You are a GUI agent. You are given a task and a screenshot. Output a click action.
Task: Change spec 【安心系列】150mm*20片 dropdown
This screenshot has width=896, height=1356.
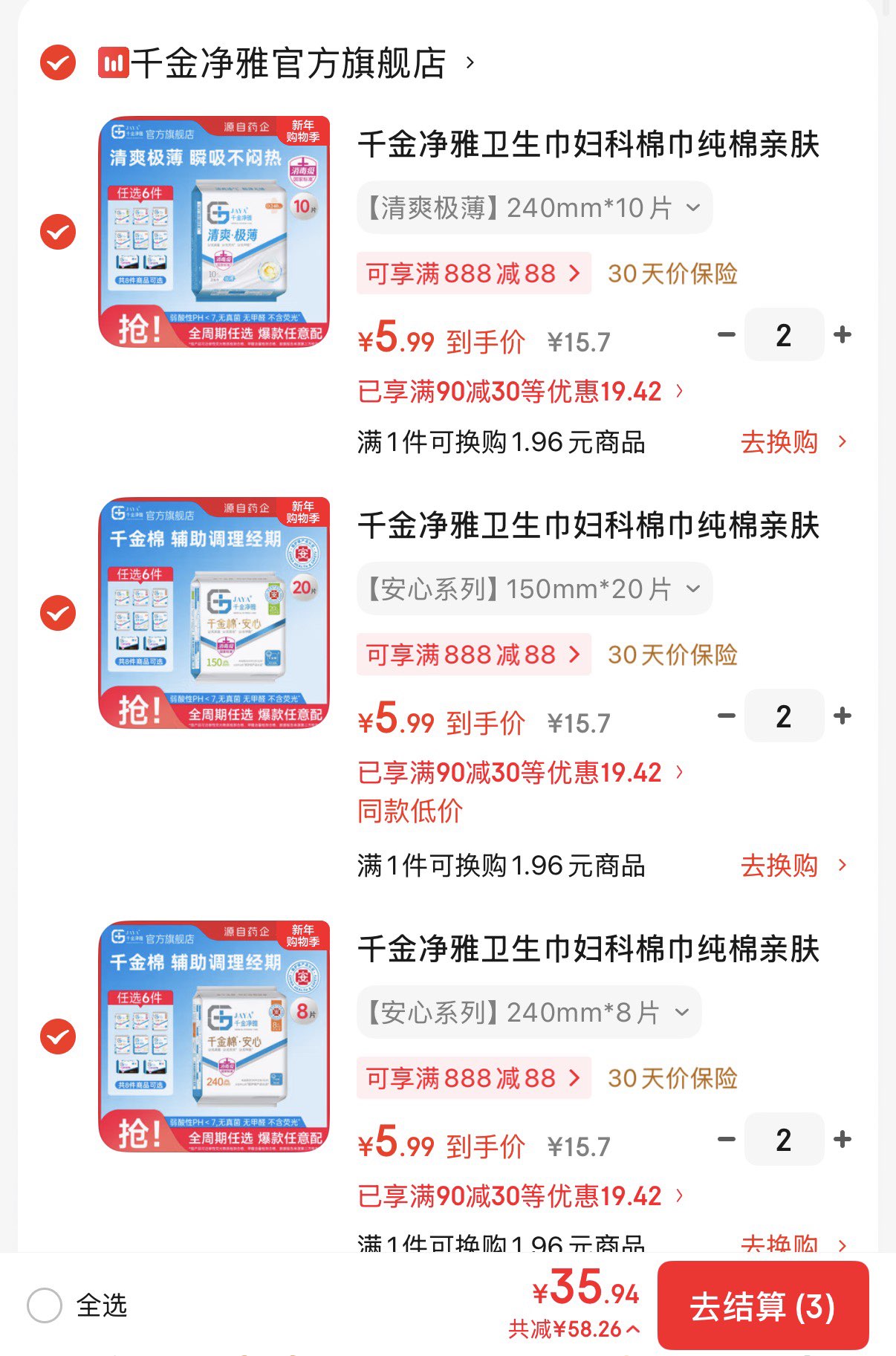534,589
